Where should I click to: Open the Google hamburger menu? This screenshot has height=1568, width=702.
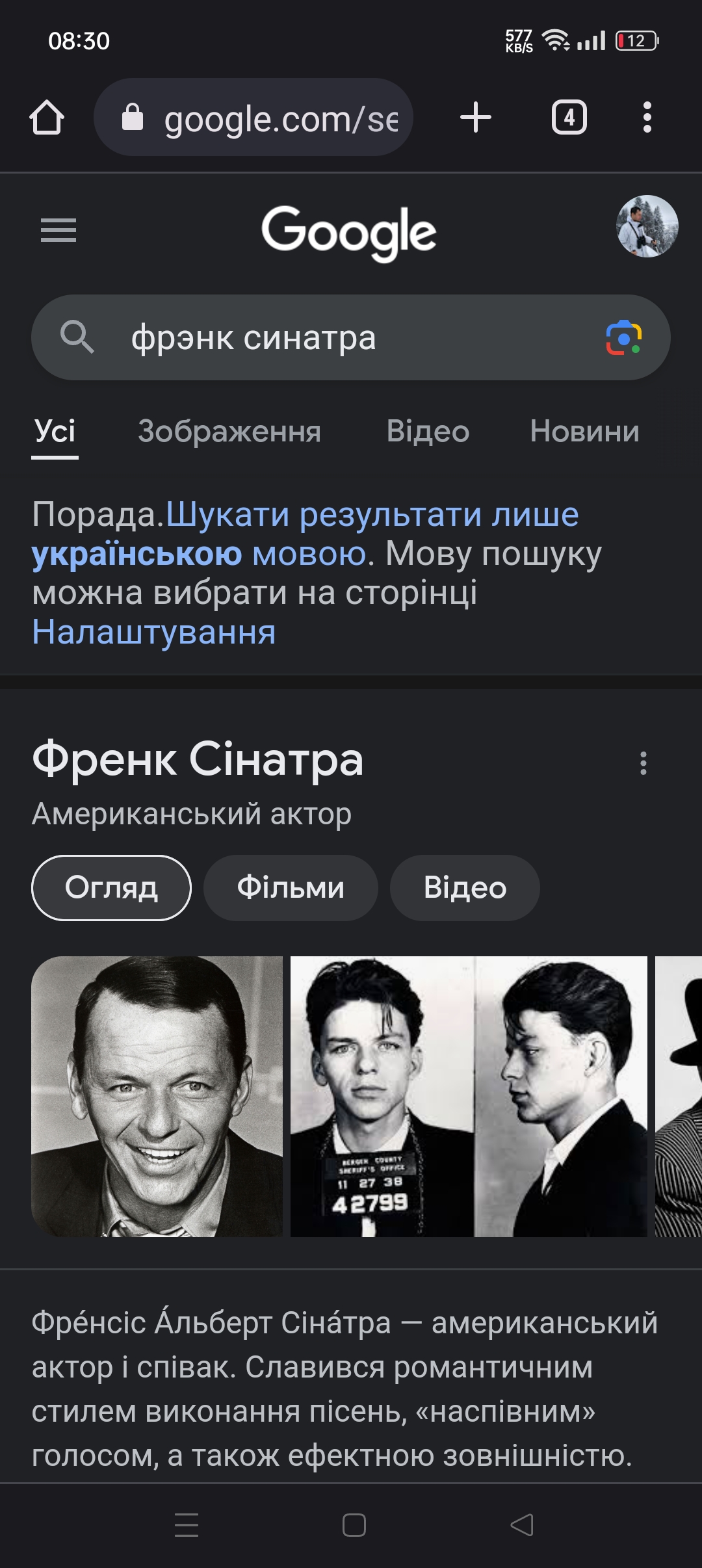click(58, 230)
